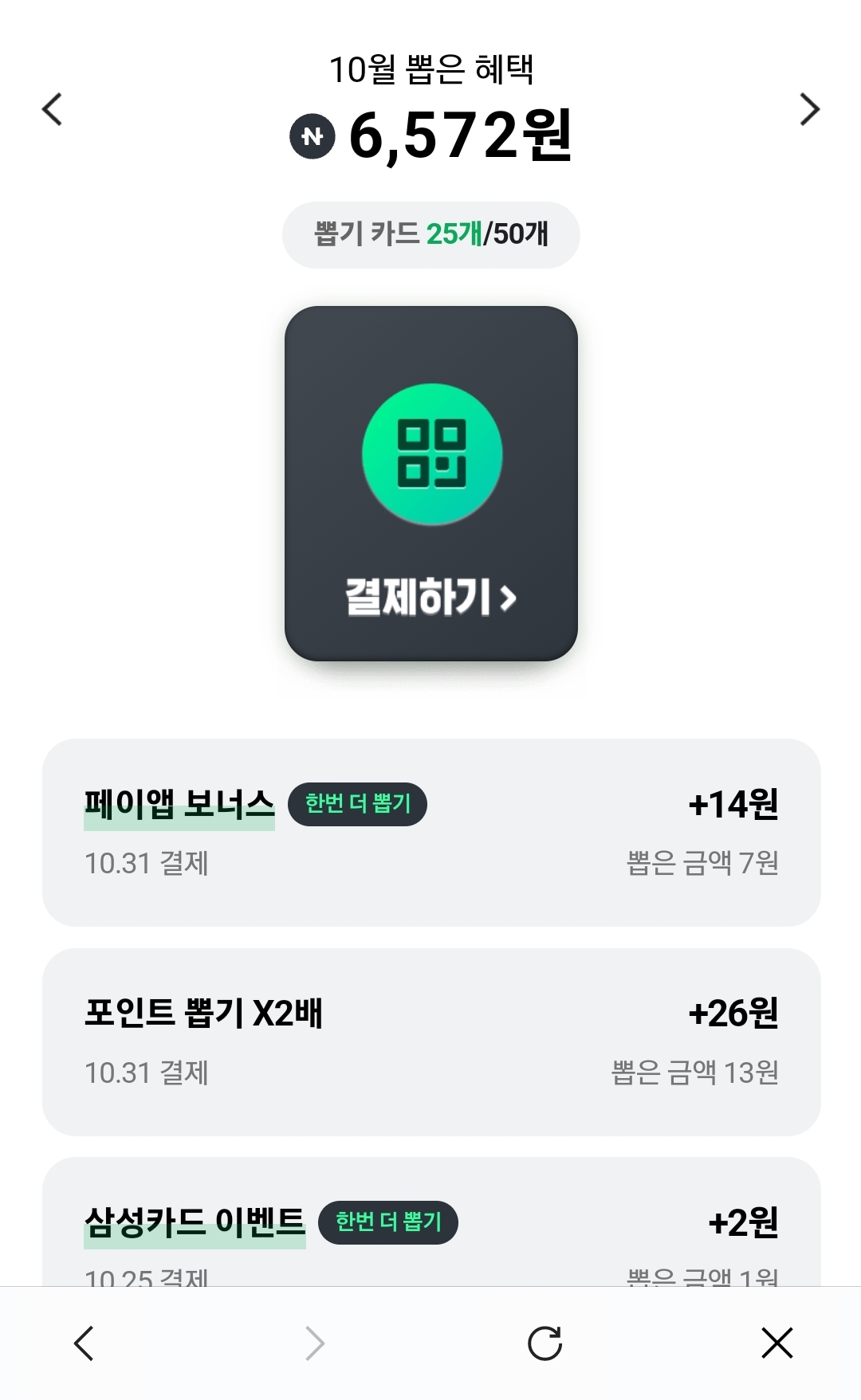Reload the page

(545, 1343)
